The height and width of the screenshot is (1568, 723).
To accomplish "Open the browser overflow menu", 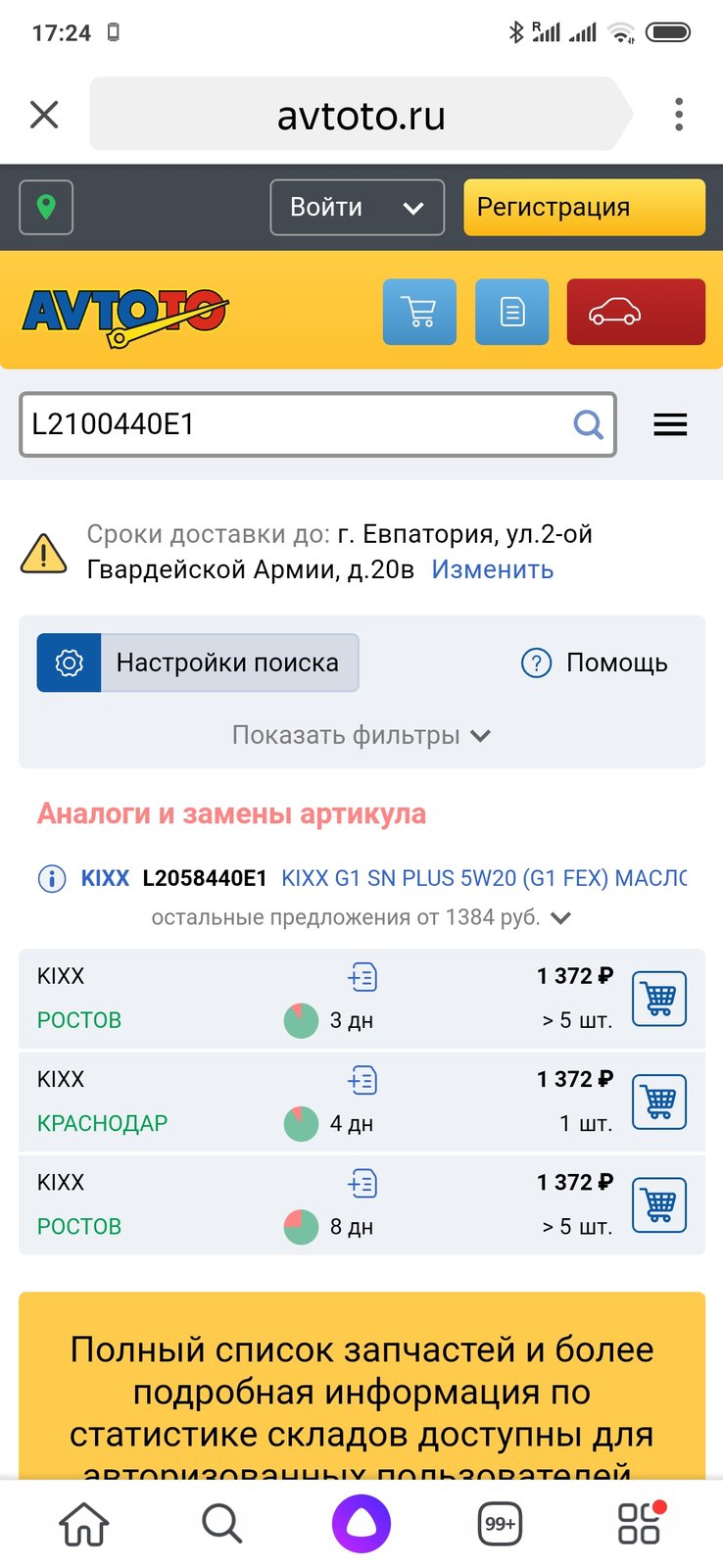I will [x=679, y=115].
